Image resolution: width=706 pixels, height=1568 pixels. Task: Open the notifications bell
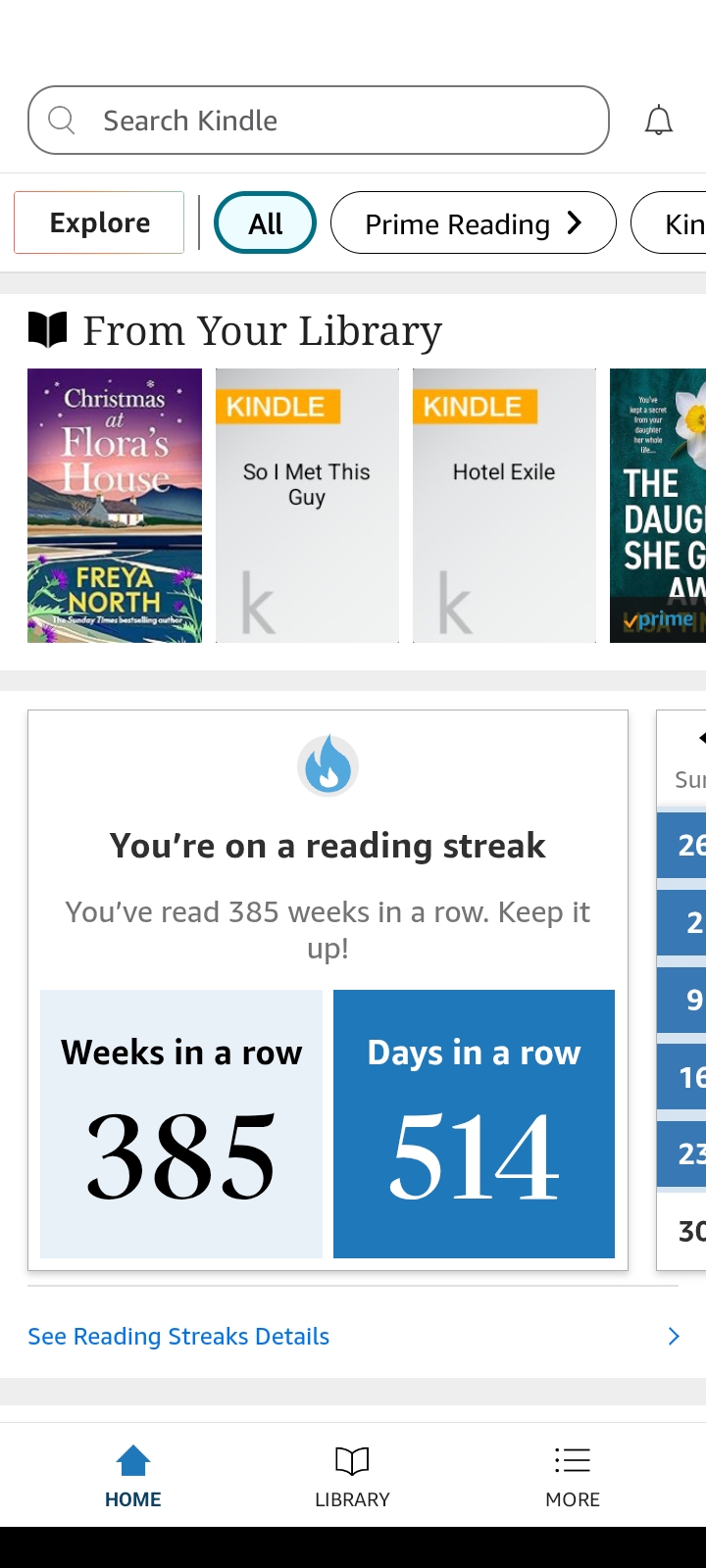[658, 121]
